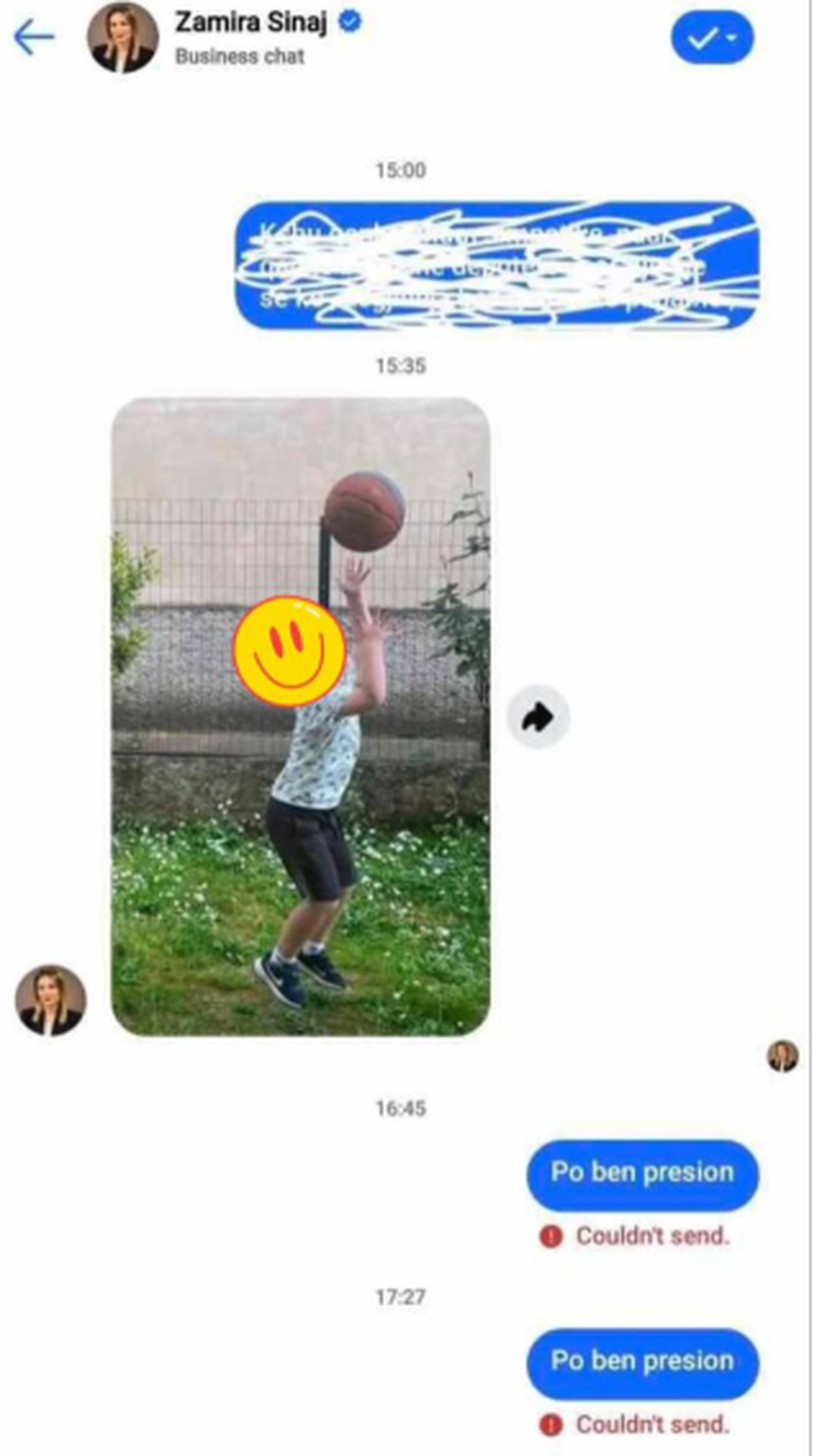Screen dimensions: 822x1456
Task: Open the received basketball photo
Action: (x=300, y=717)
